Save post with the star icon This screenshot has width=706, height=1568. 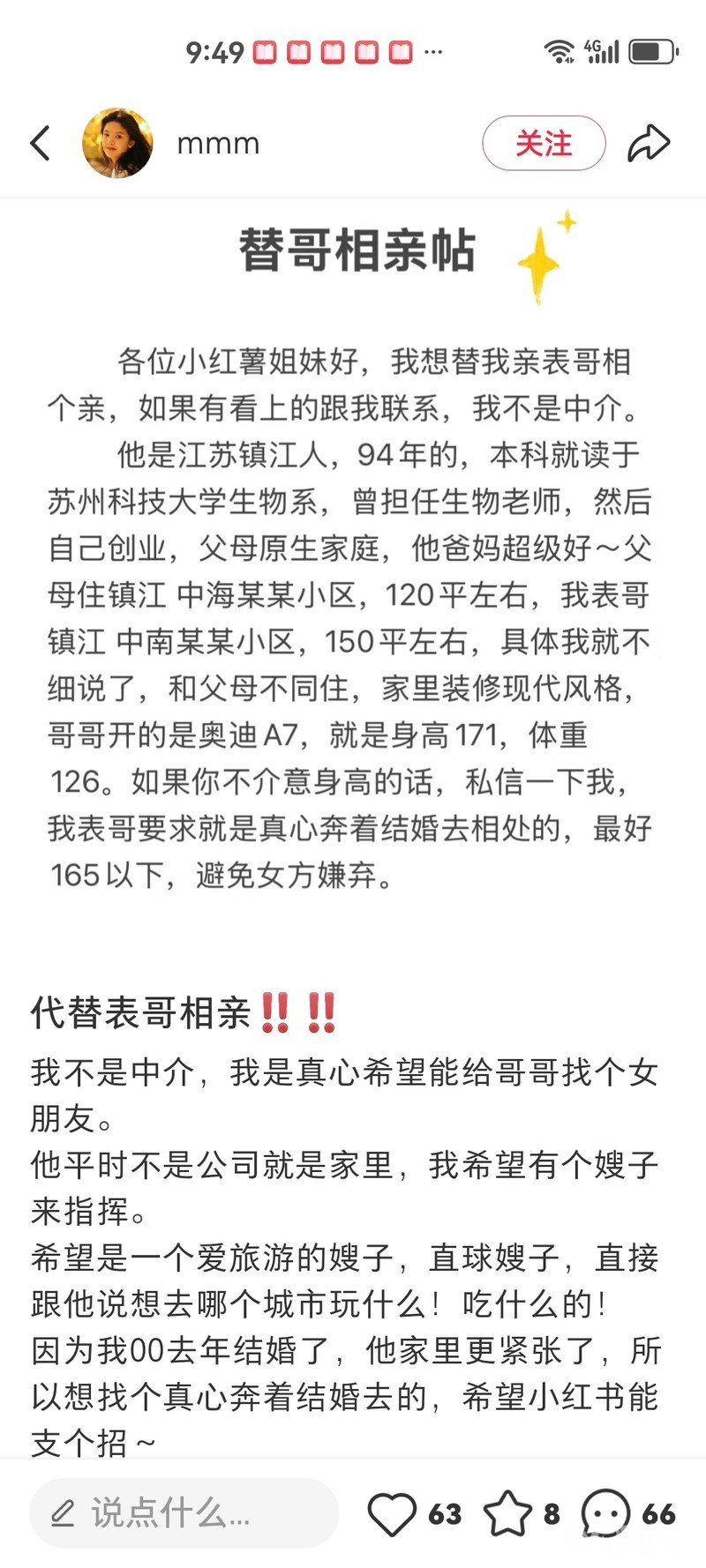tap(508, 1514)
